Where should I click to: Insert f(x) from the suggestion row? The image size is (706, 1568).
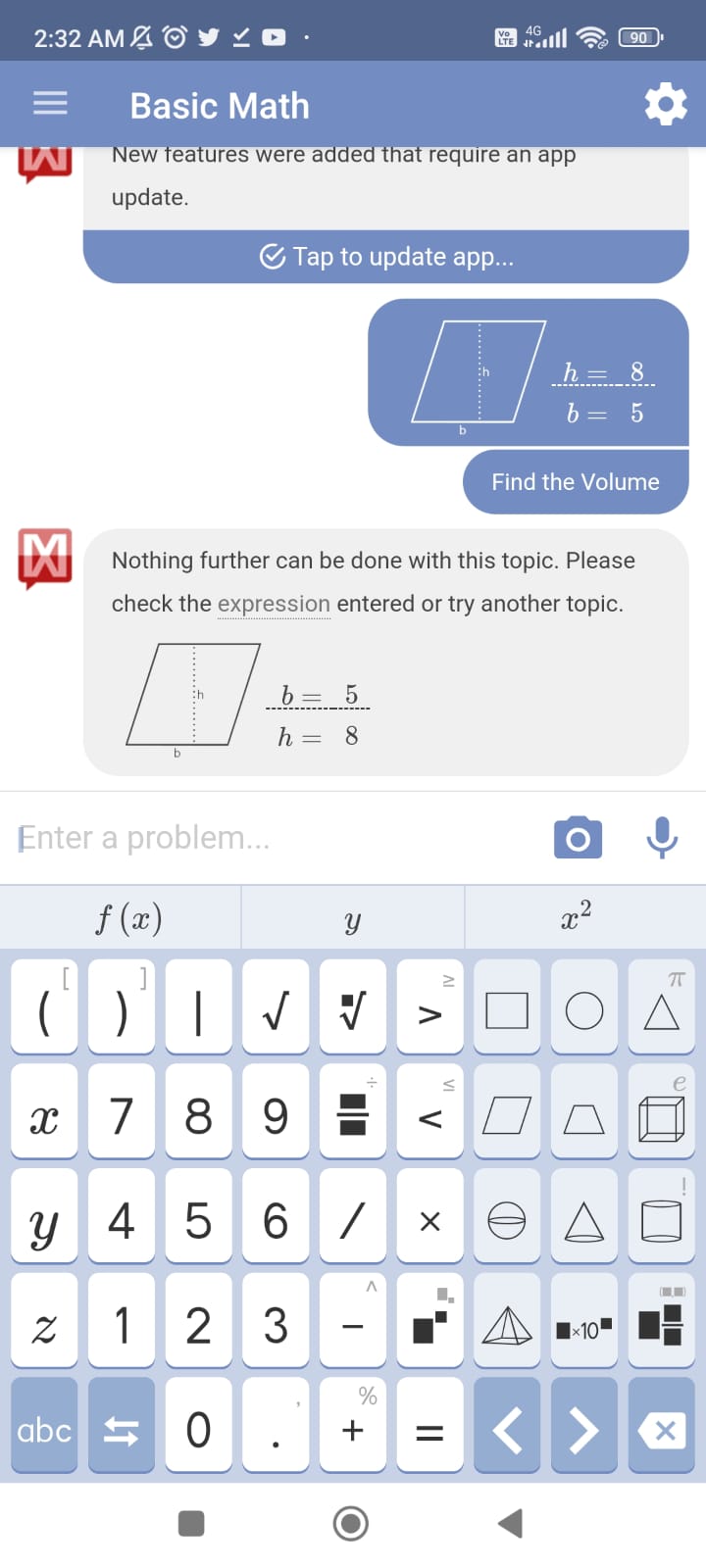point(128,918)
